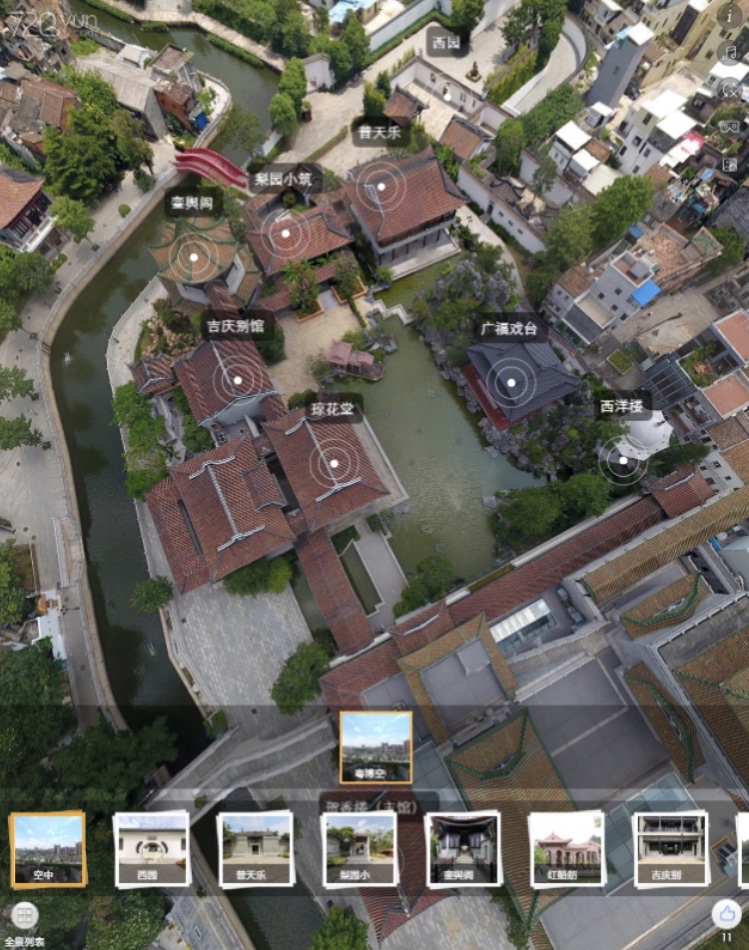
Task: Go to the 奎舆阁 hotspot
Action: 195,253
